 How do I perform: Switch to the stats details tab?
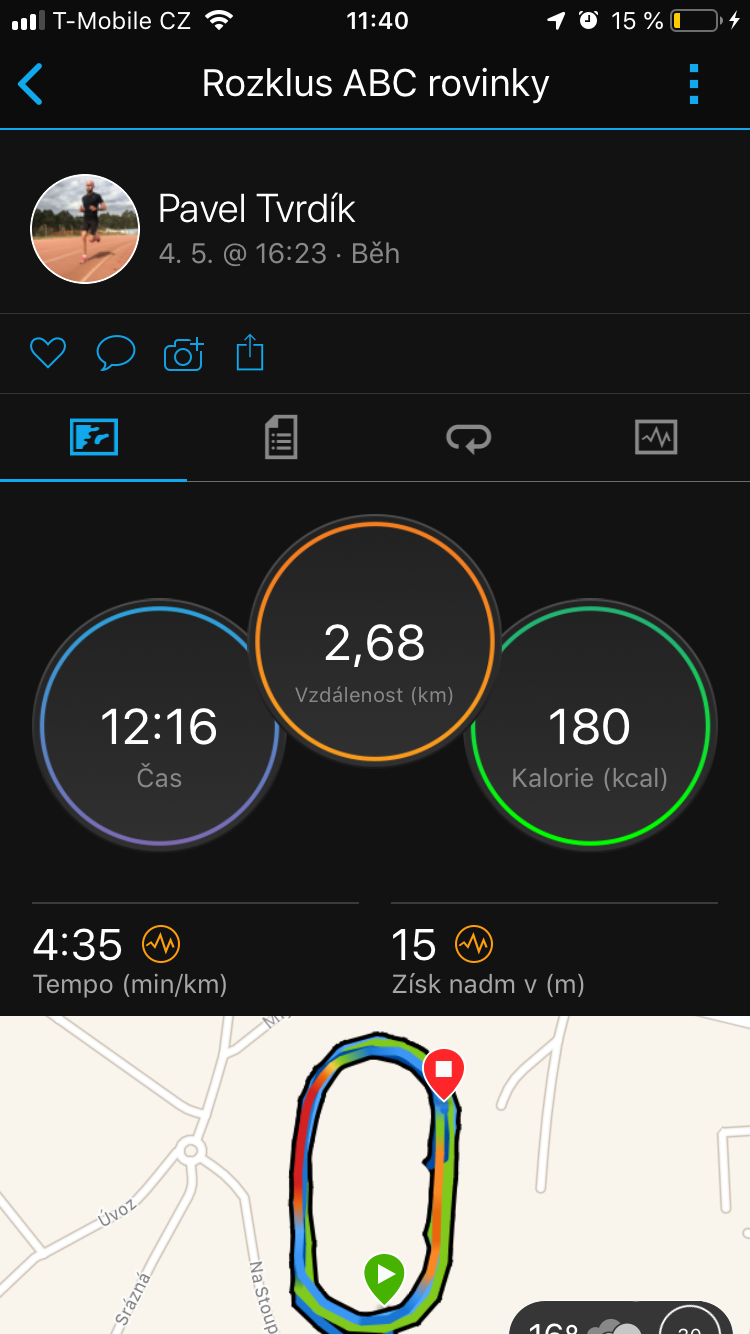[x=281, y=437]
